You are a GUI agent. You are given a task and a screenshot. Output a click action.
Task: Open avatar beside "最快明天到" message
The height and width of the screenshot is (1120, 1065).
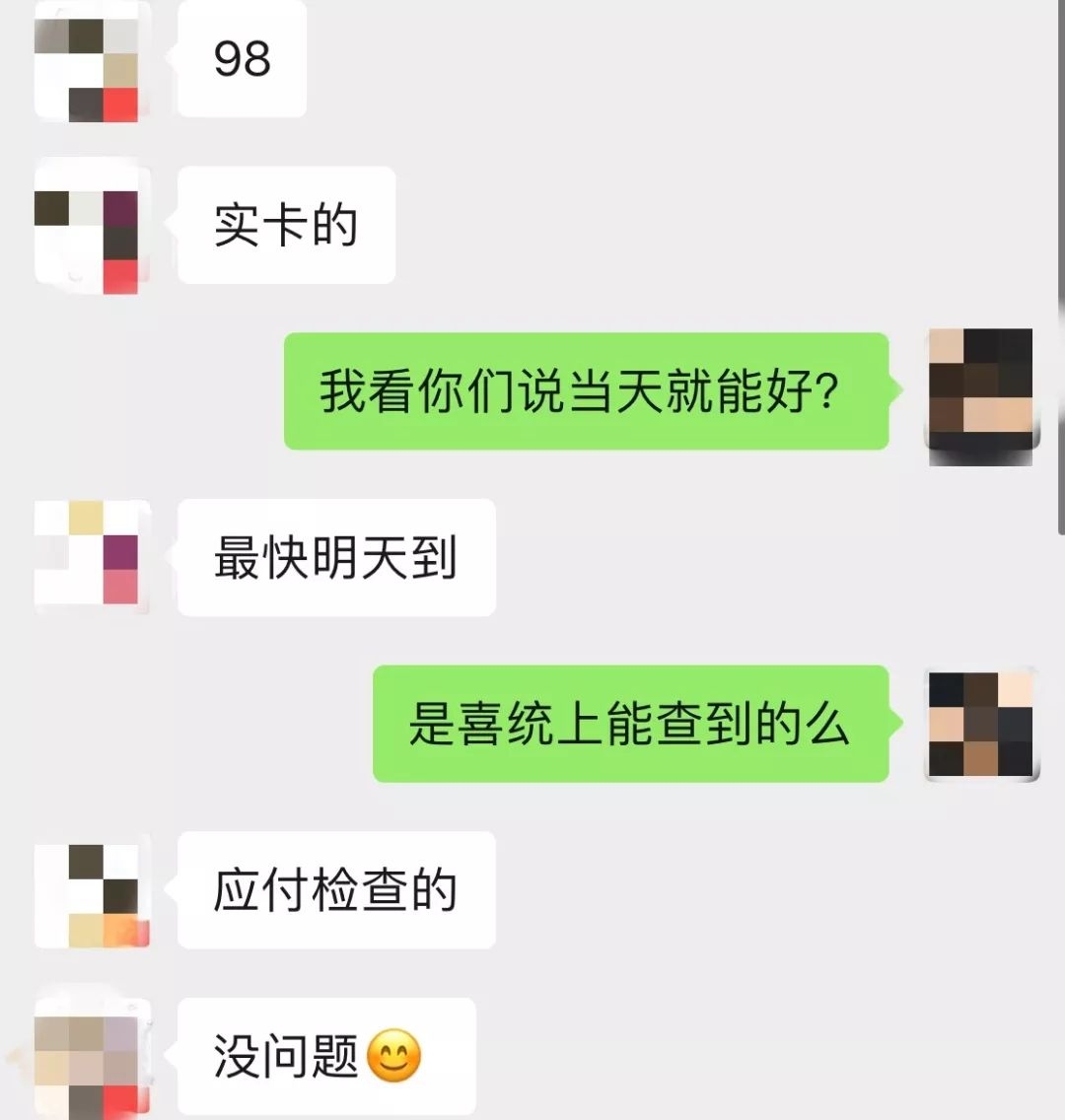pos(87,558)
